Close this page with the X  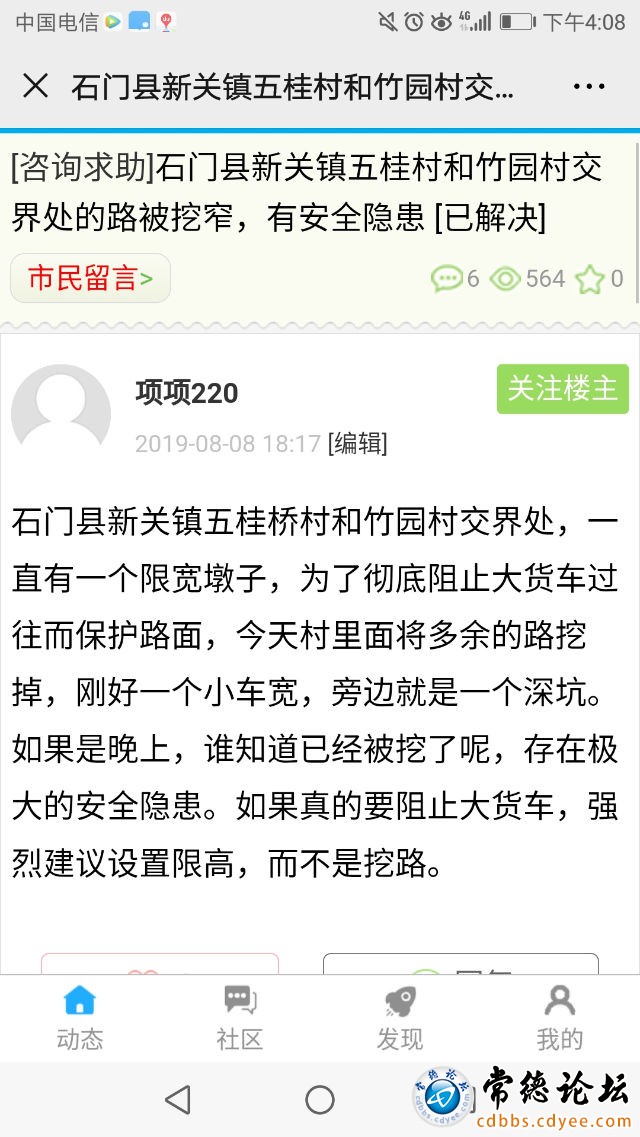tap(35, 87)
